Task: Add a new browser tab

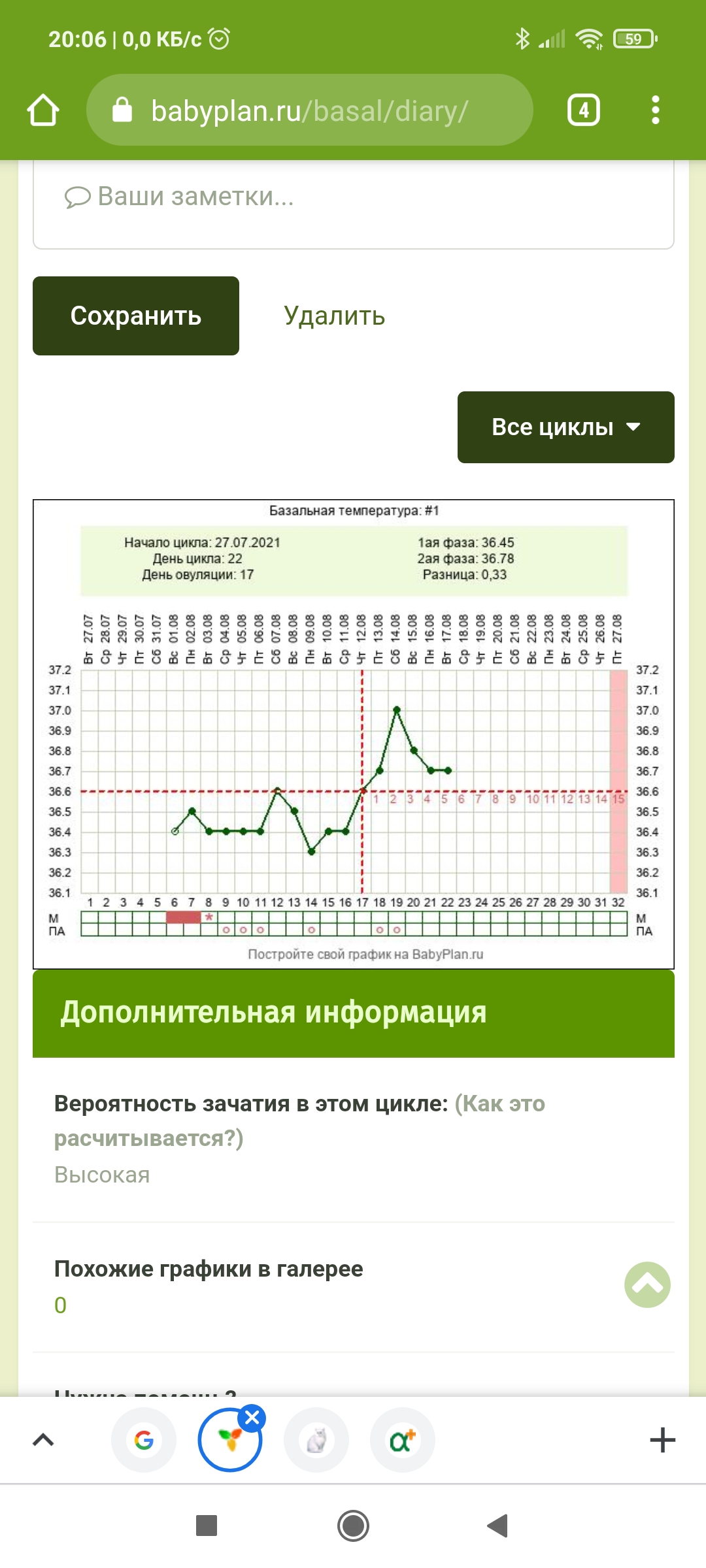Action: click(662, 1440)
